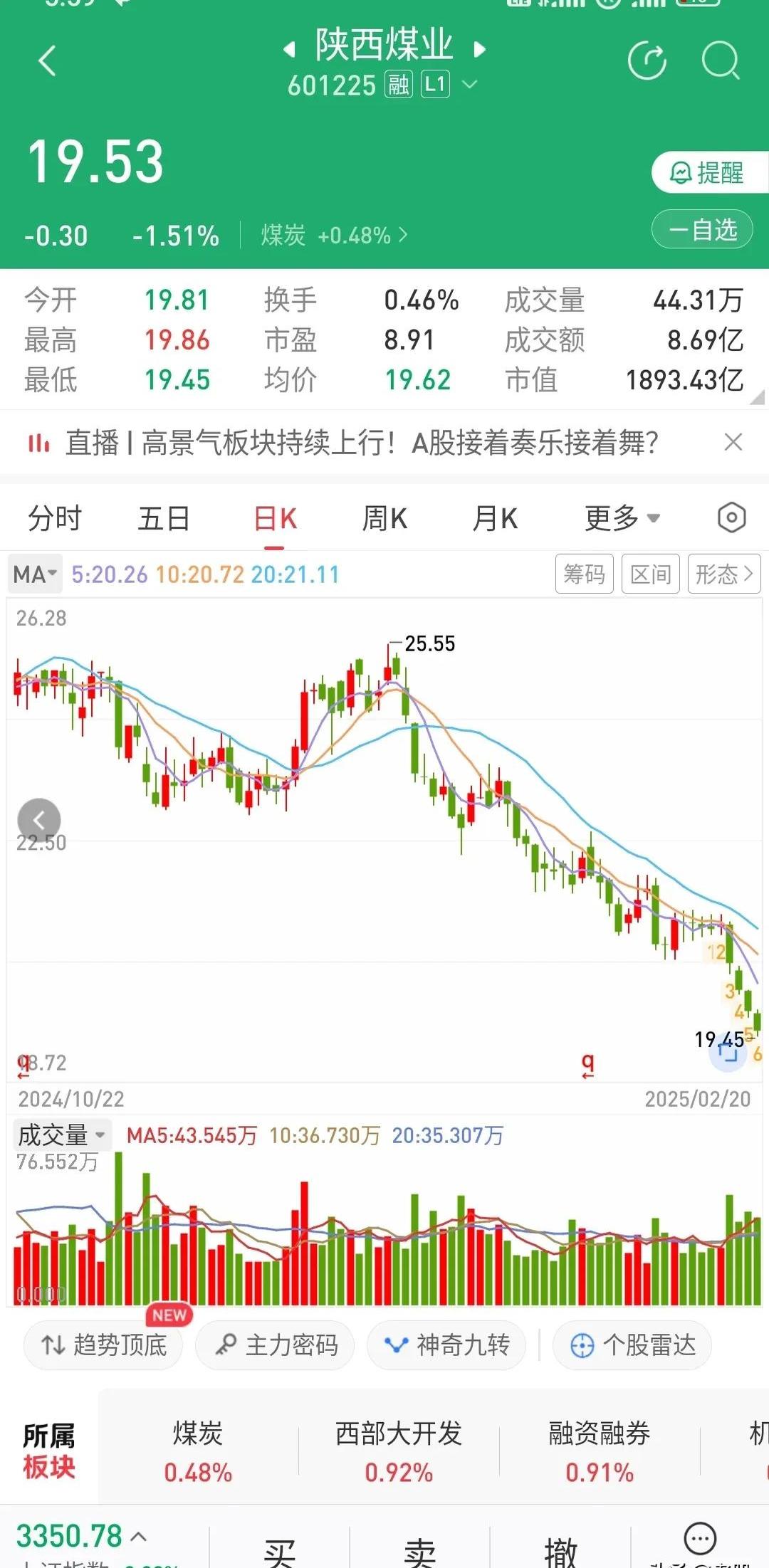
Task: Expand the MA moving average dropdown
Action: pyautogui.click(x=34, y=574)
